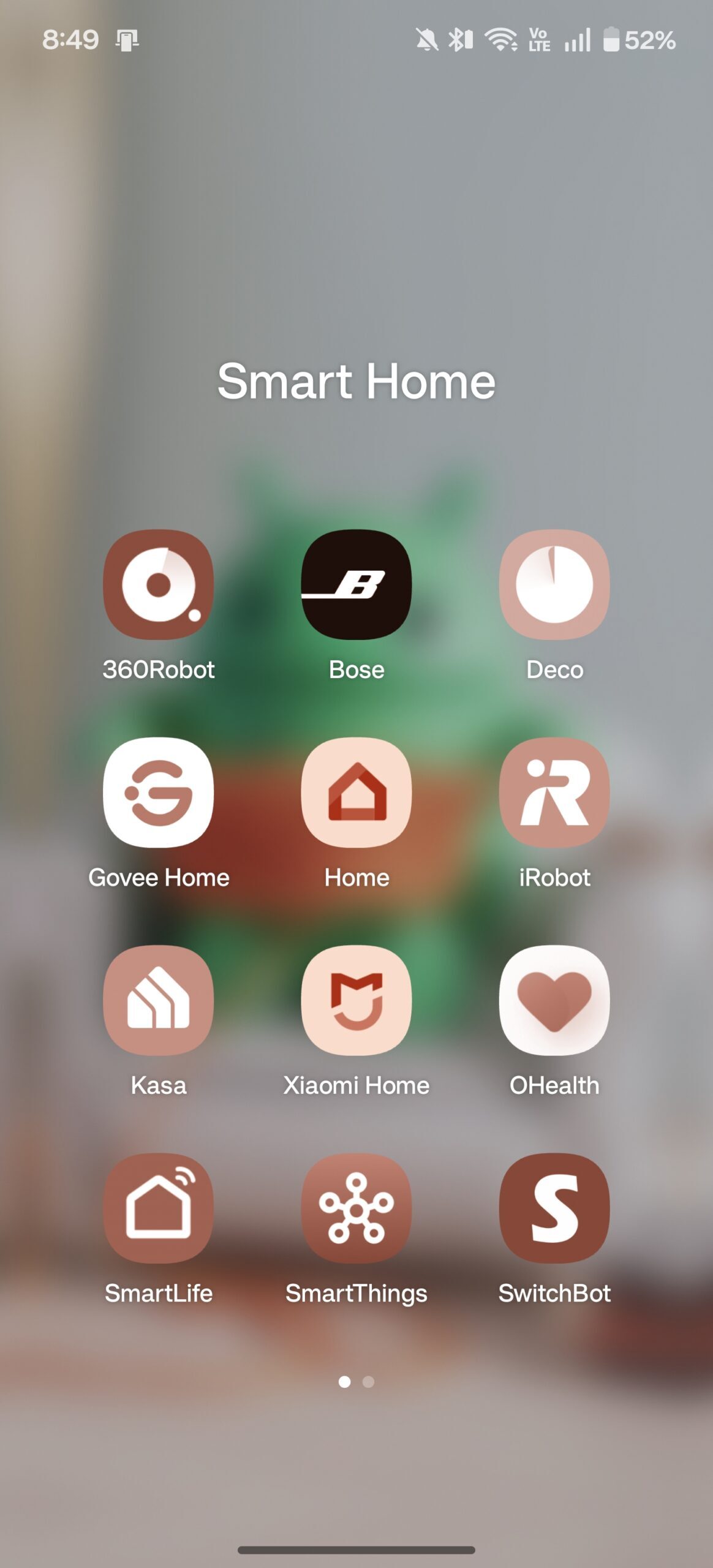Open the 360Robot app
713x1568 pixels.
[x=158, y=585]
